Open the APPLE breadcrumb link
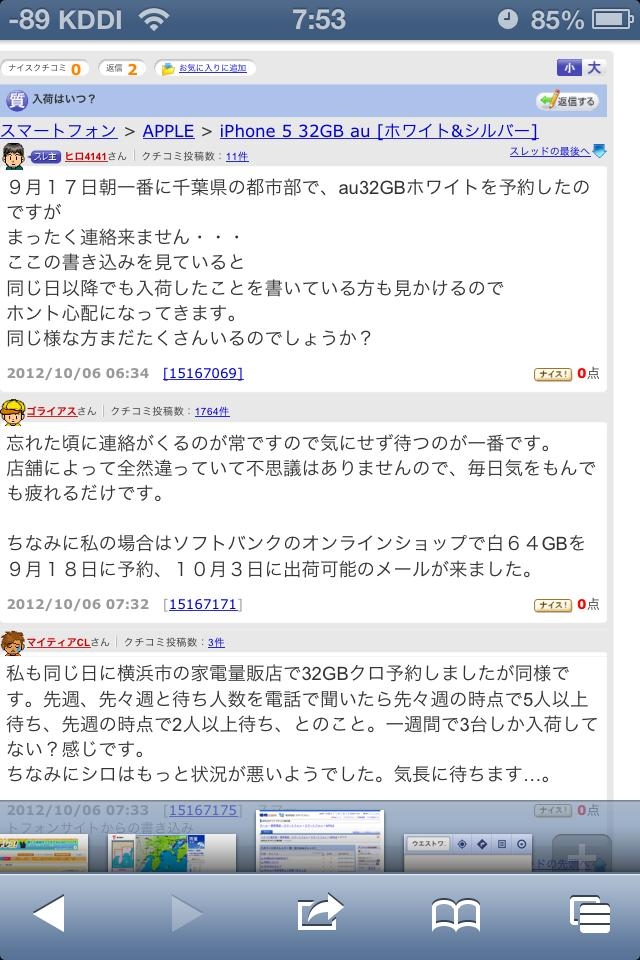 click(x=168, y=131)
